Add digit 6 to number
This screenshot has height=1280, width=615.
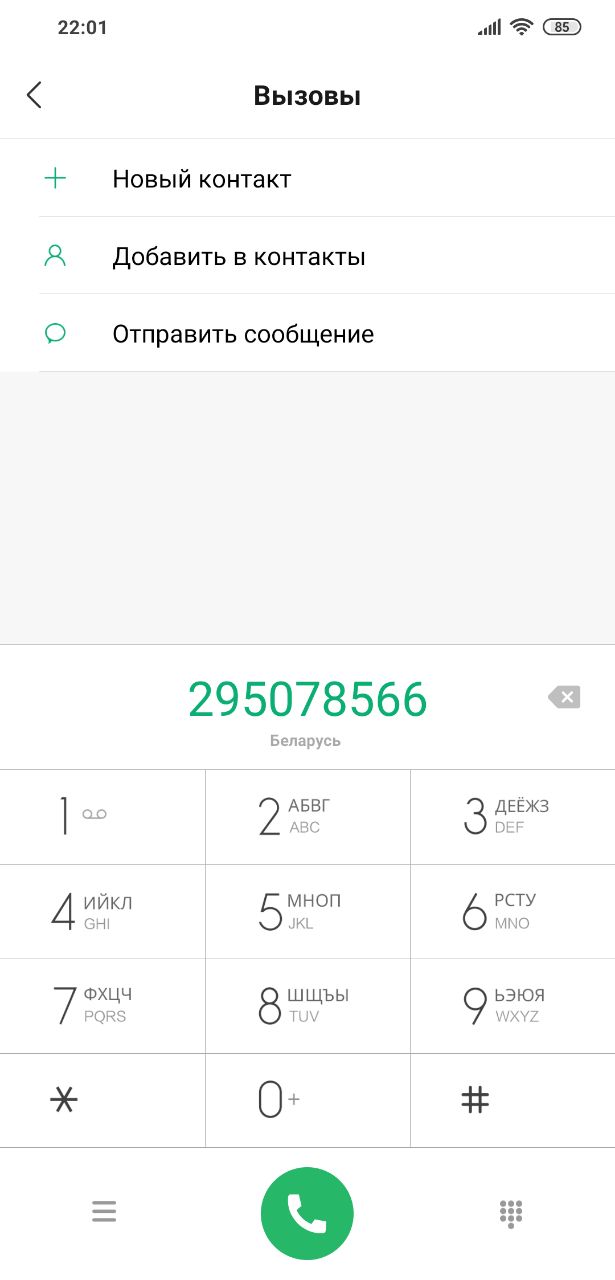pos(513,911)
